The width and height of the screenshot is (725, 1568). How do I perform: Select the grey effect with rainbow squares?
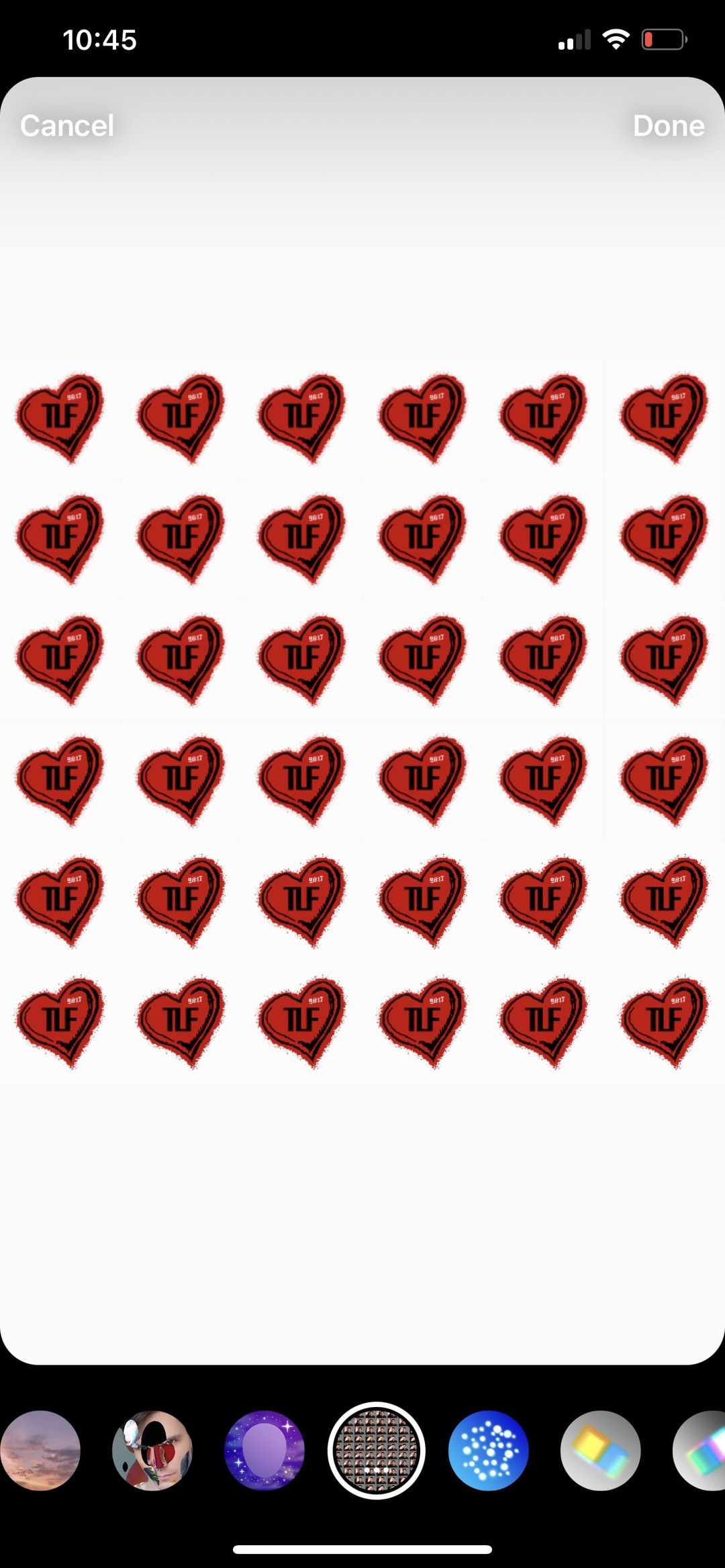click(600, 1451)
